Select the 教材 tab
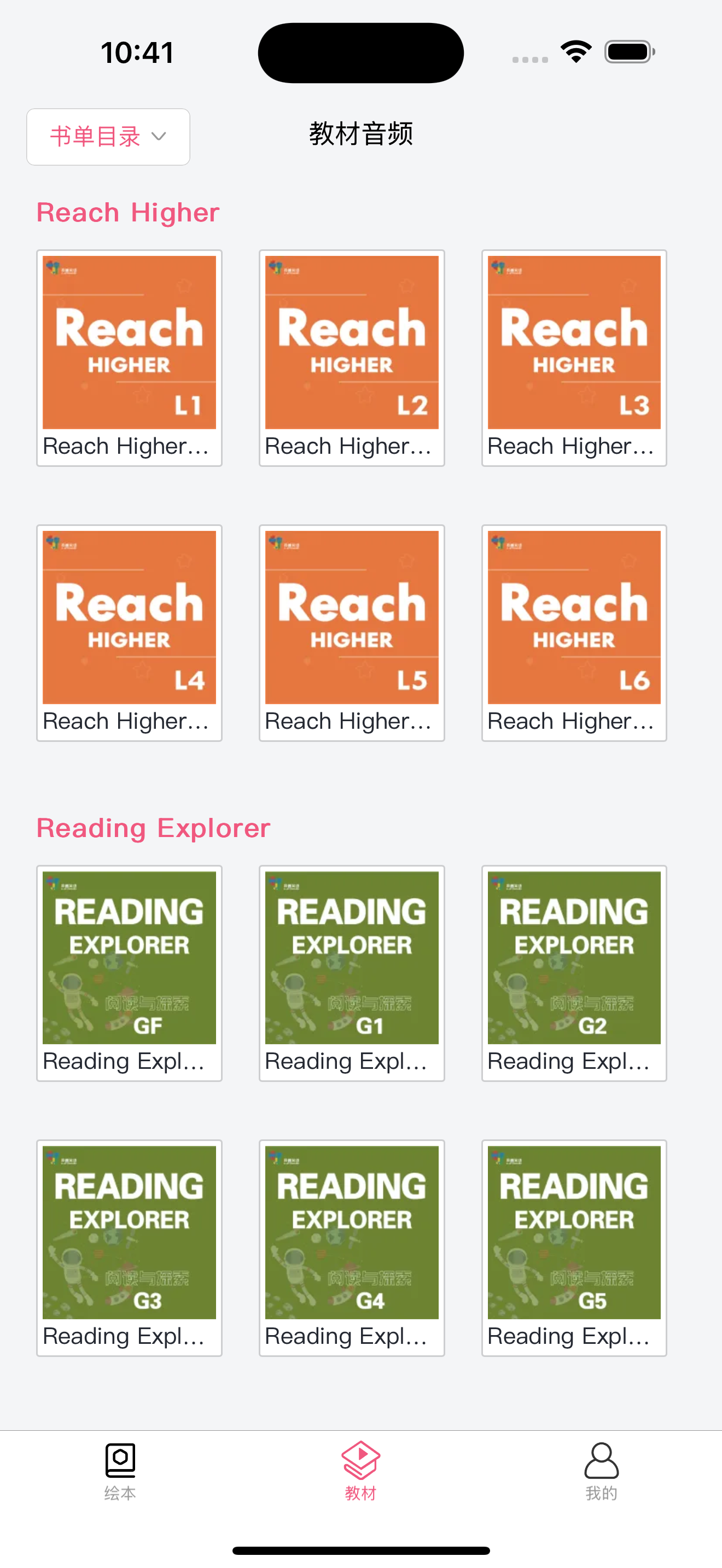722x1568 pixels. [x=361, y=1471]
